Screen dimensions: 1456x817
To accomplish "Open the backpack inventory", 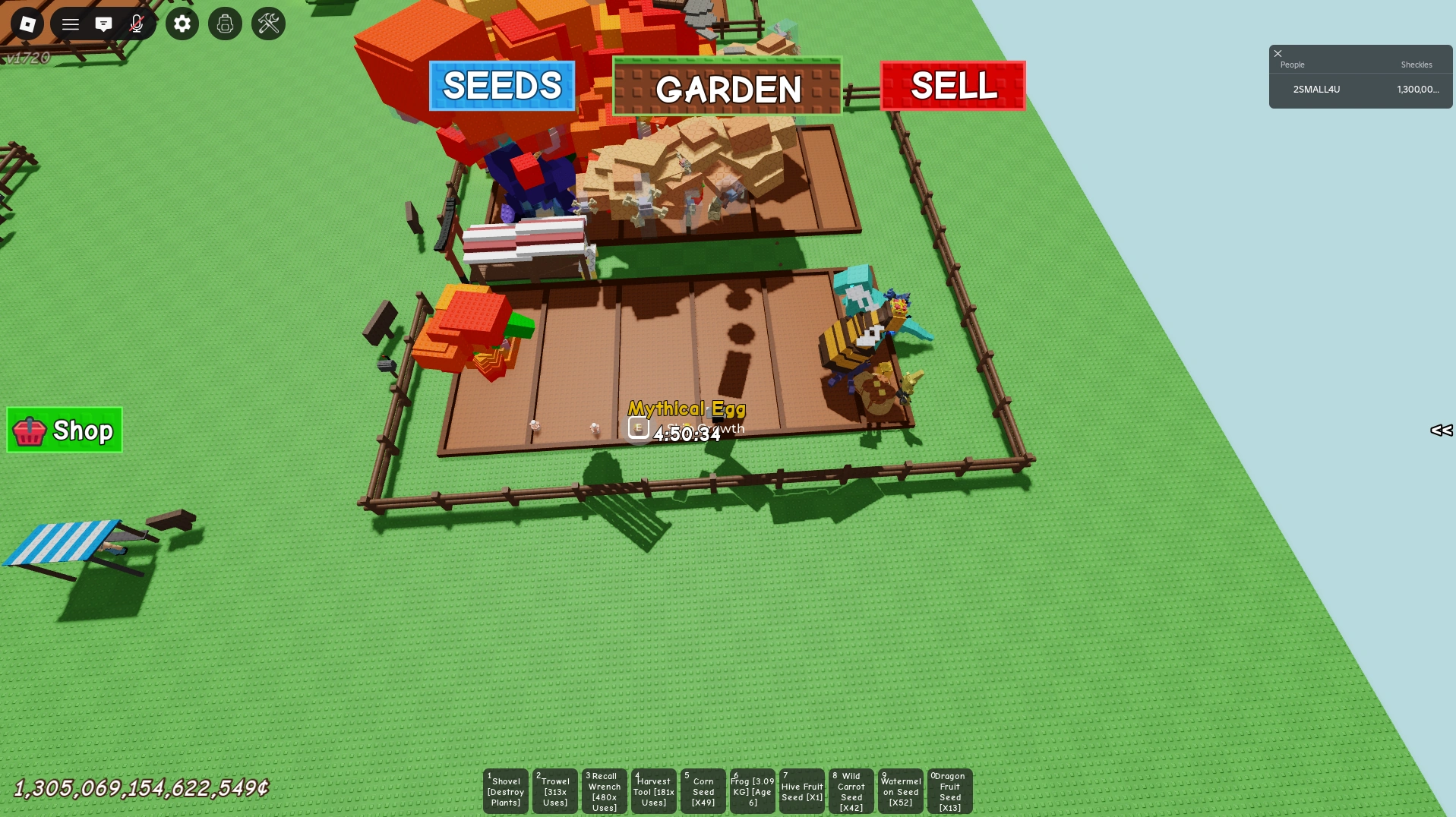I will pyautogui.click(x=225, y=24).
